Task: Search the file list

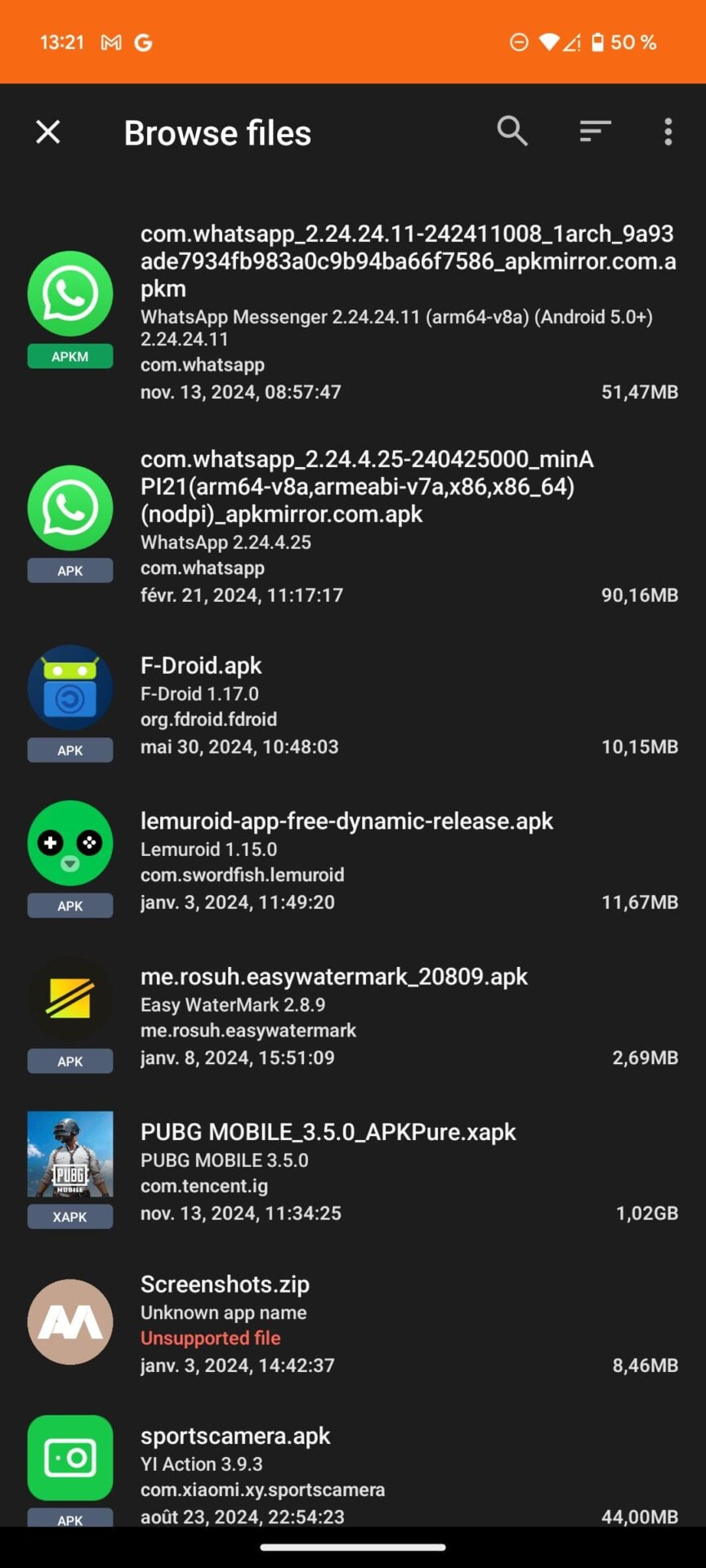Action: coord(512,131)
